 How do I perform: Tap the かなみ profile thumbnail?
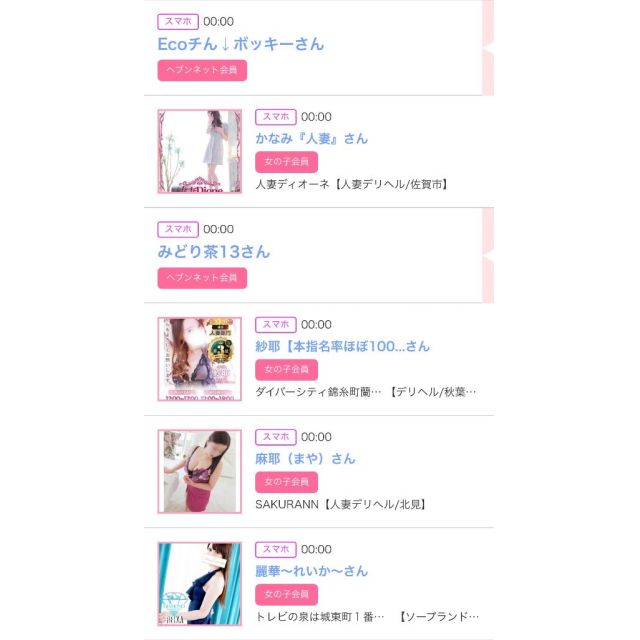(199, 151)
